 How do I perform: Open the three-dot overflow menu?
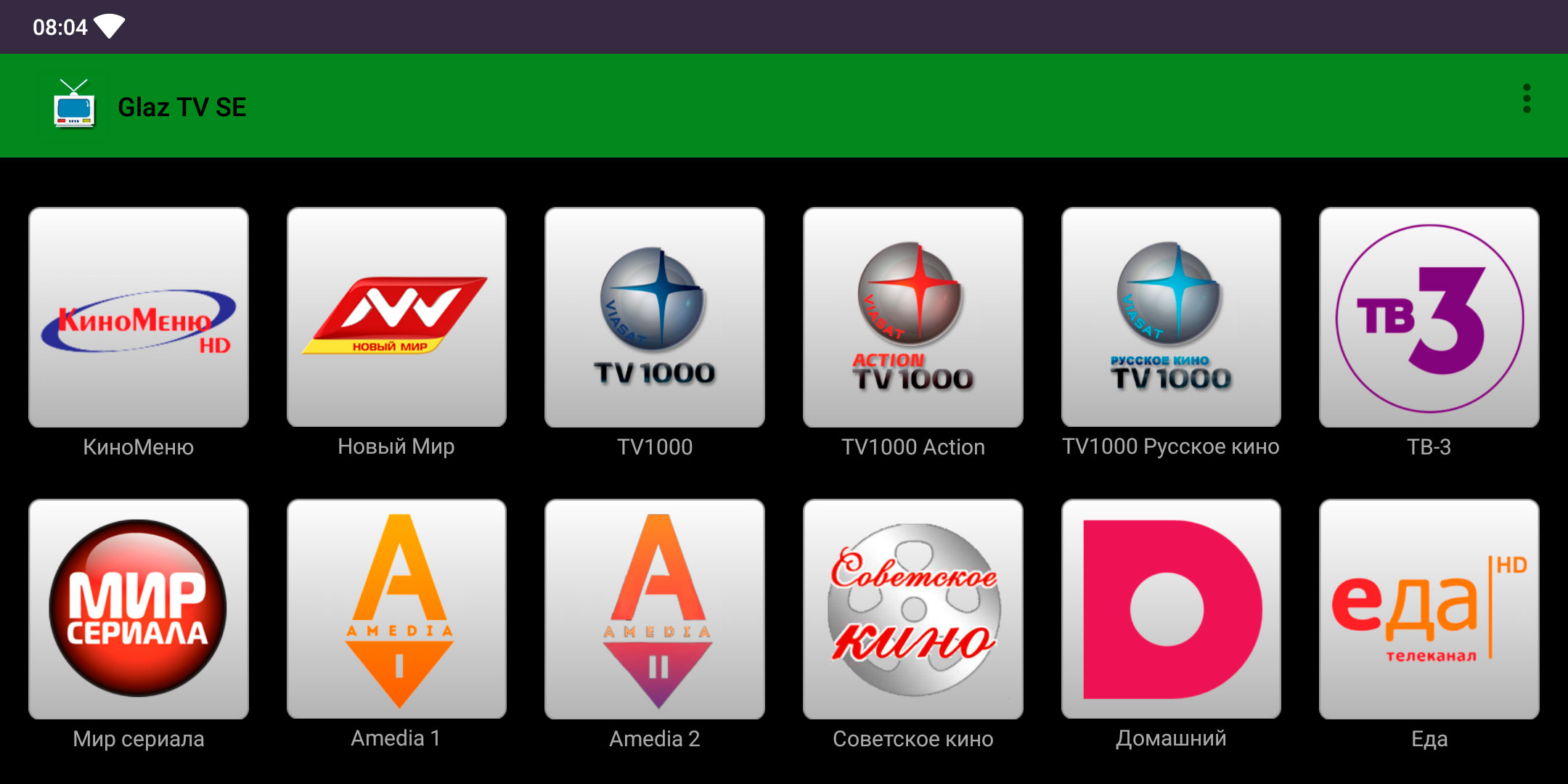click(x=1527, y=99)
